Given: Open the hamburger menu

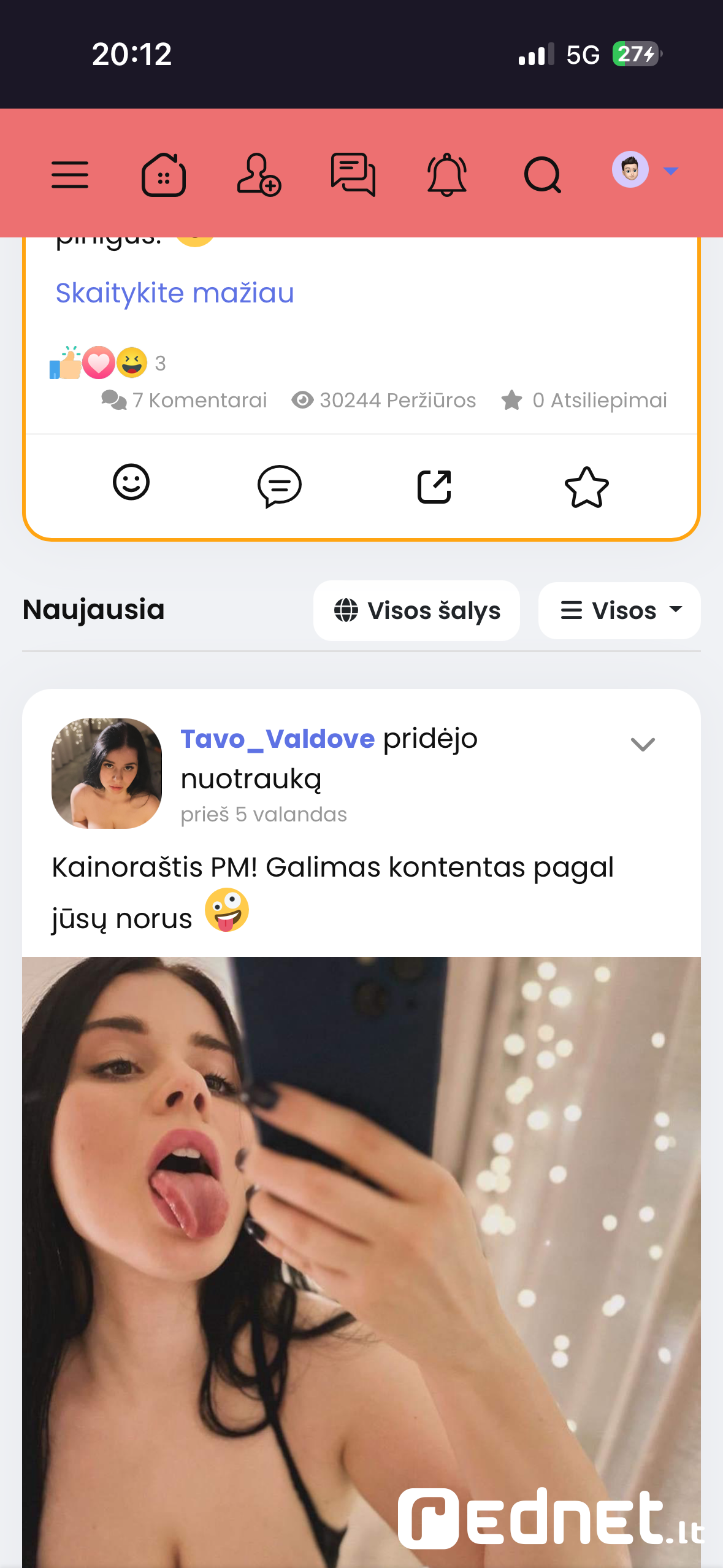Looking at the screenshot, I should (x=70, y=175).
